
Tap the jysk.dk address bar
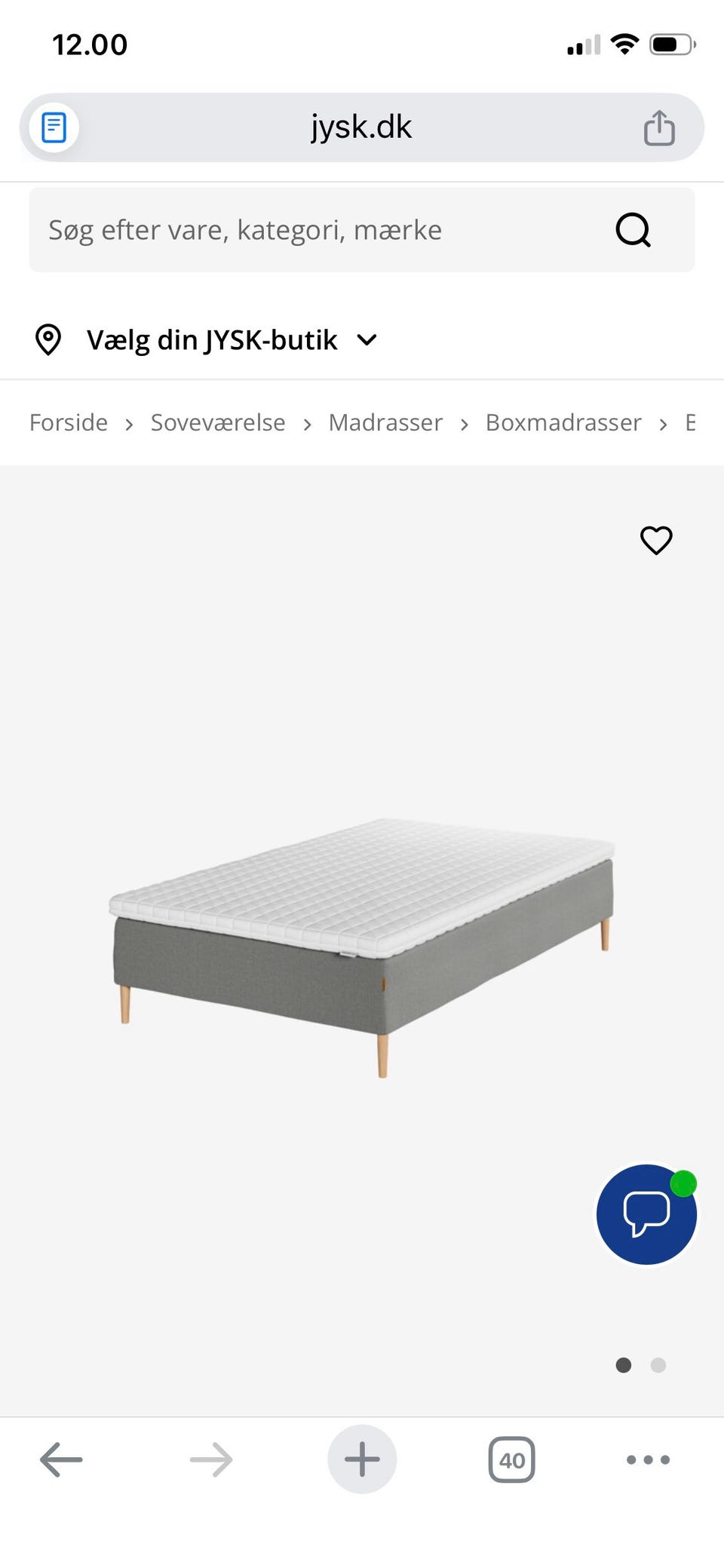click(361, 127)
